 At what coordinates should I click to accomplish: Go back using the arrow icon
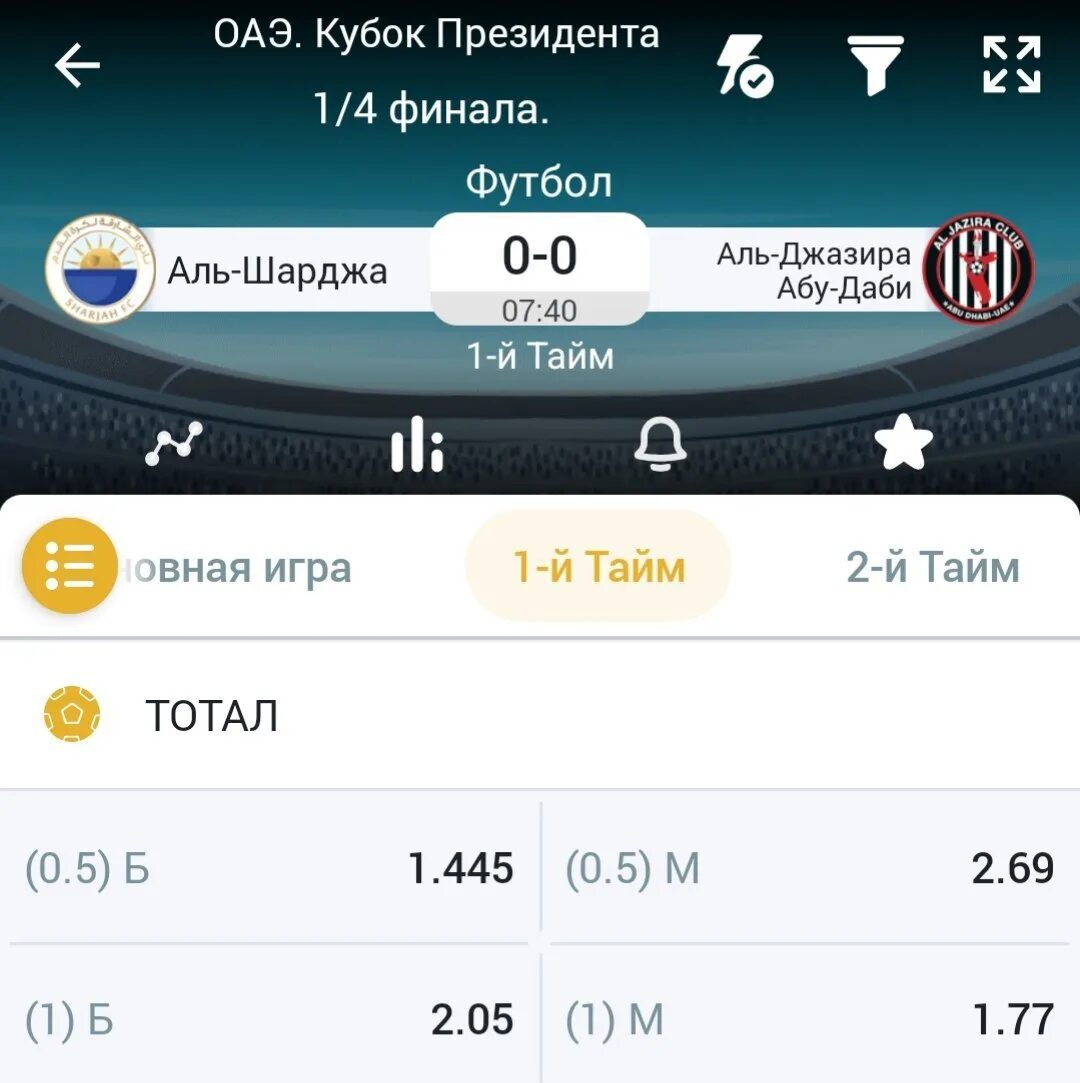(x=77, y=67)
